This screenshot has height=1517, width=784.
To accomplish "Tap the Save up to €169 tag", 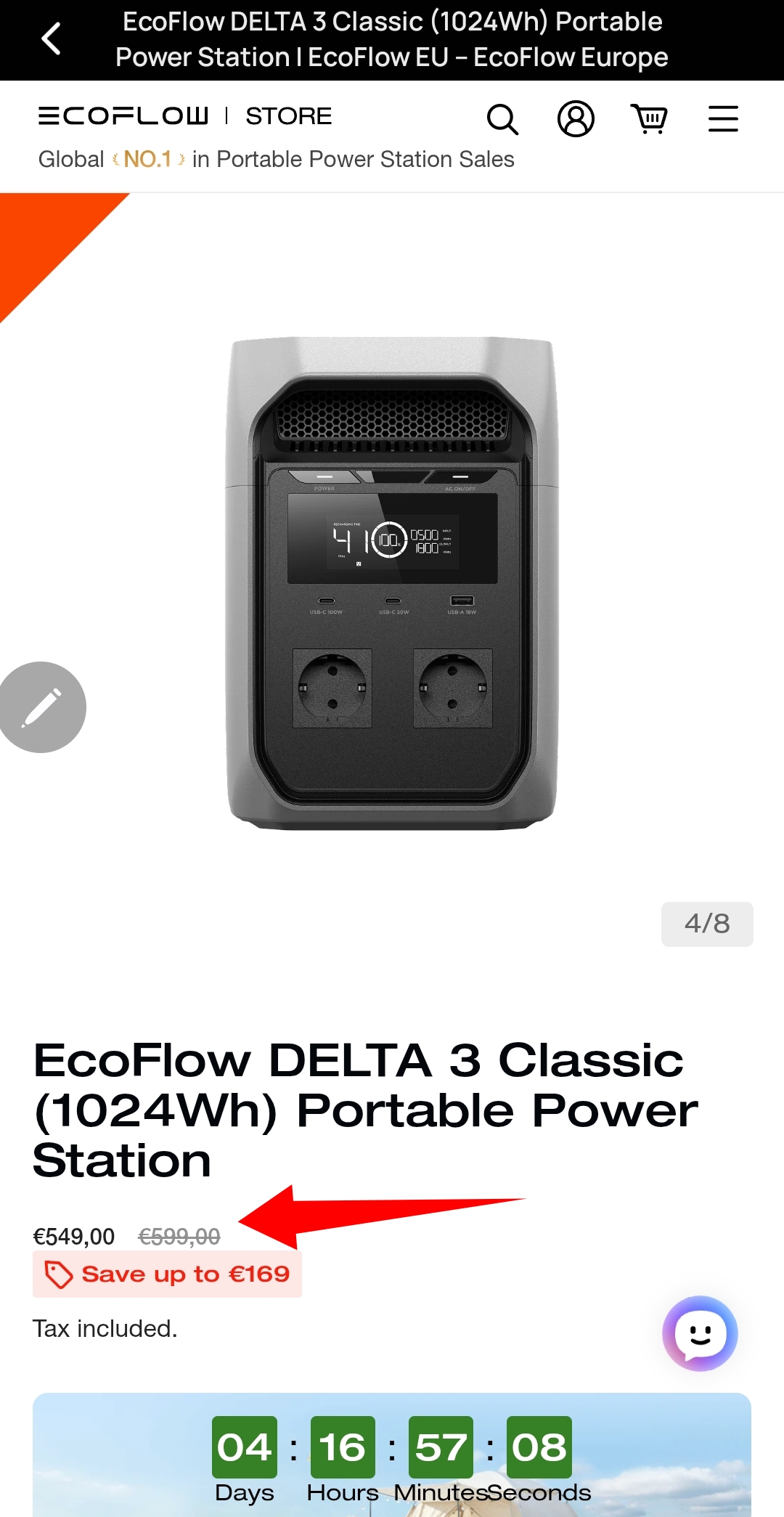I will pyautogui.click(x=167, y=1274).
